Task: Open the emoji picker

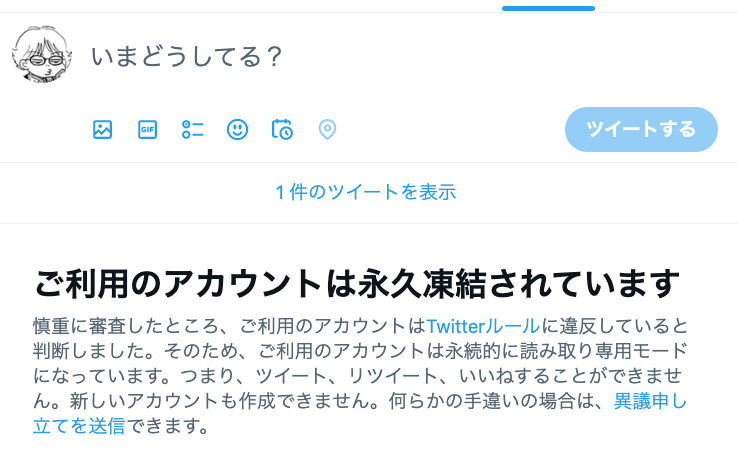Action: click(x=237, y=130)
